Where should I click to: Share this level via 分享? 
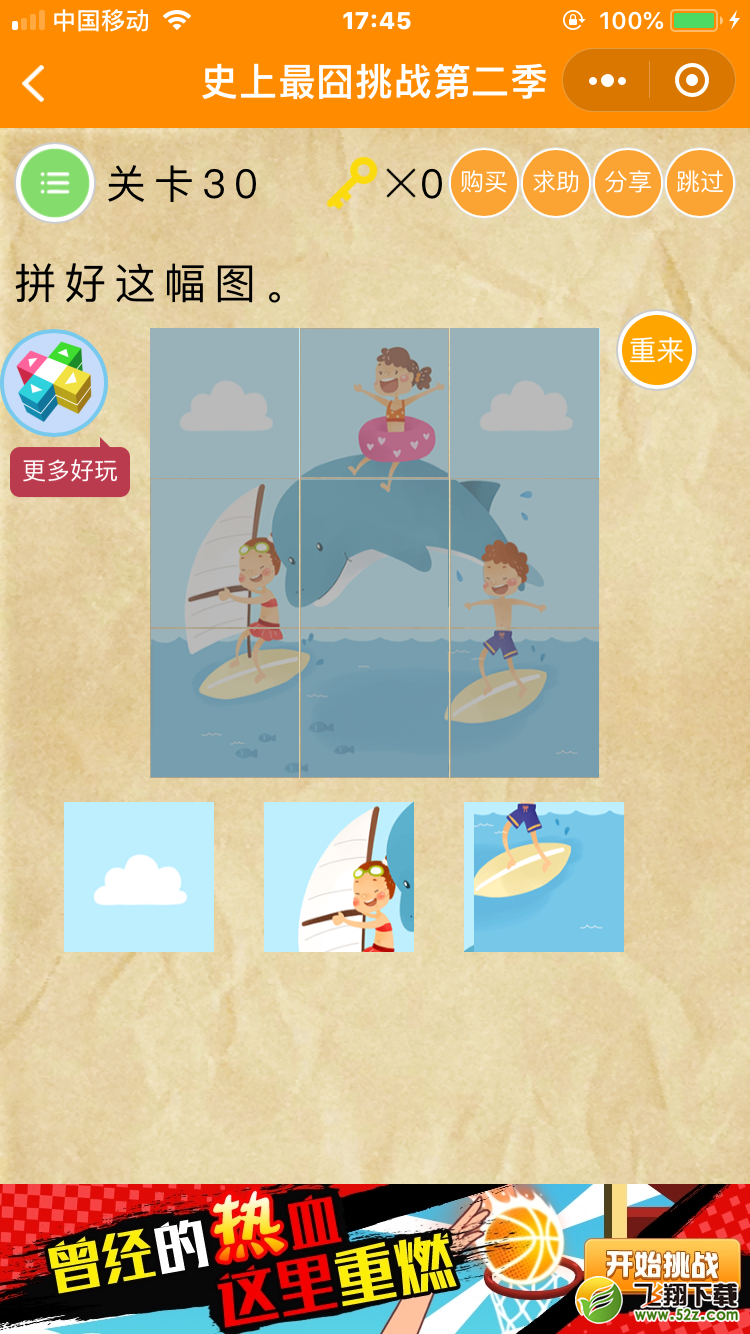[x=628, y=183]
